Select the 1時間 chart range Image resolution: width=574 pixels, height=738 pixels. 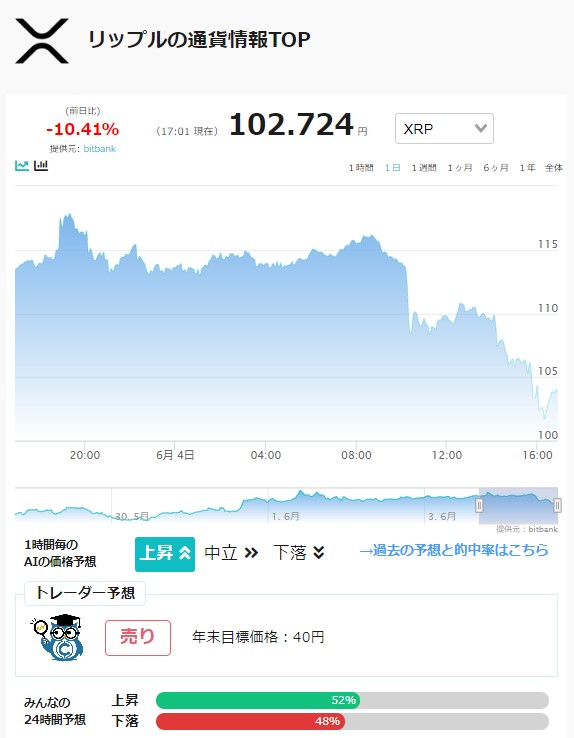click(361, 168)
